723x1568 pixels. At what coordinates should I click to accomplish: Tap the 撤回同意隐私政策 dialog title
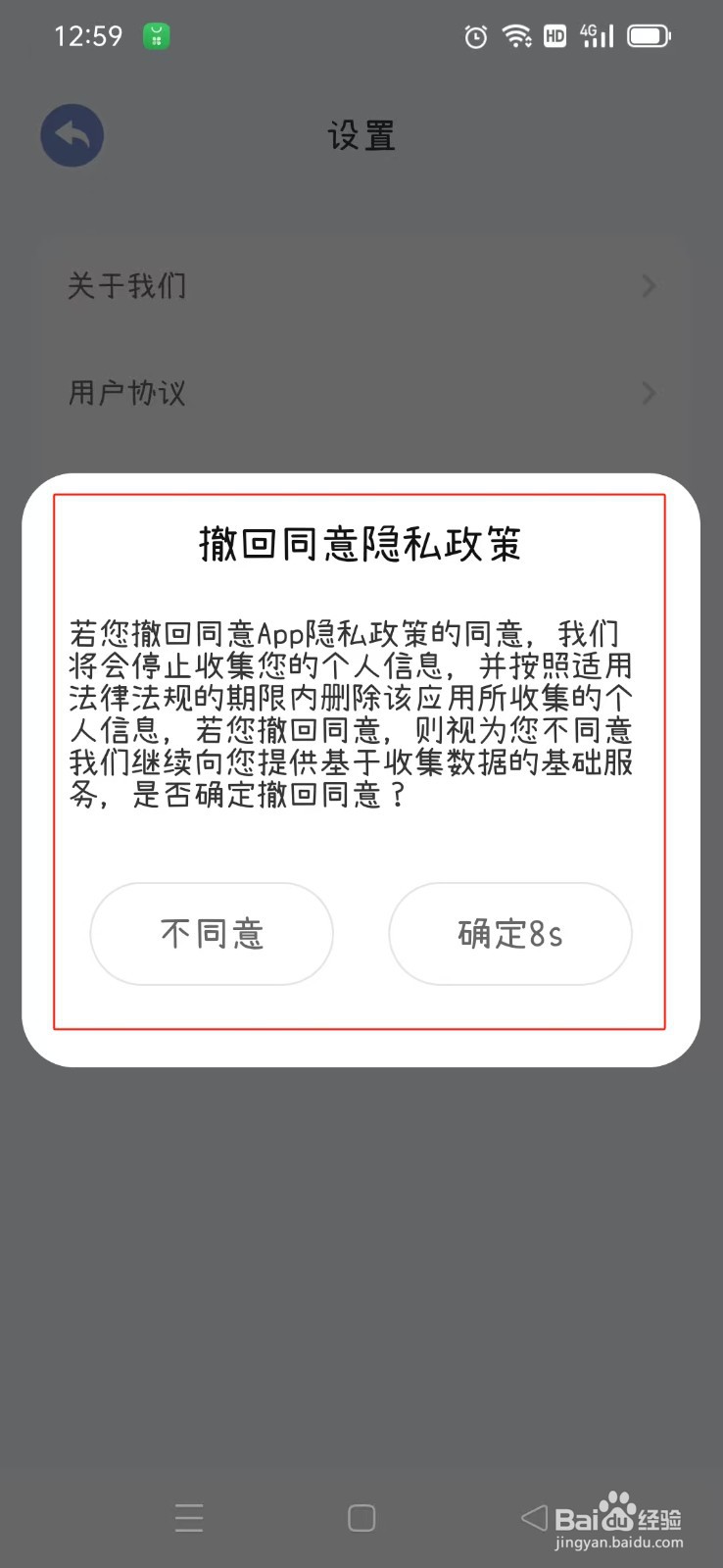click(x=361, y=545)
